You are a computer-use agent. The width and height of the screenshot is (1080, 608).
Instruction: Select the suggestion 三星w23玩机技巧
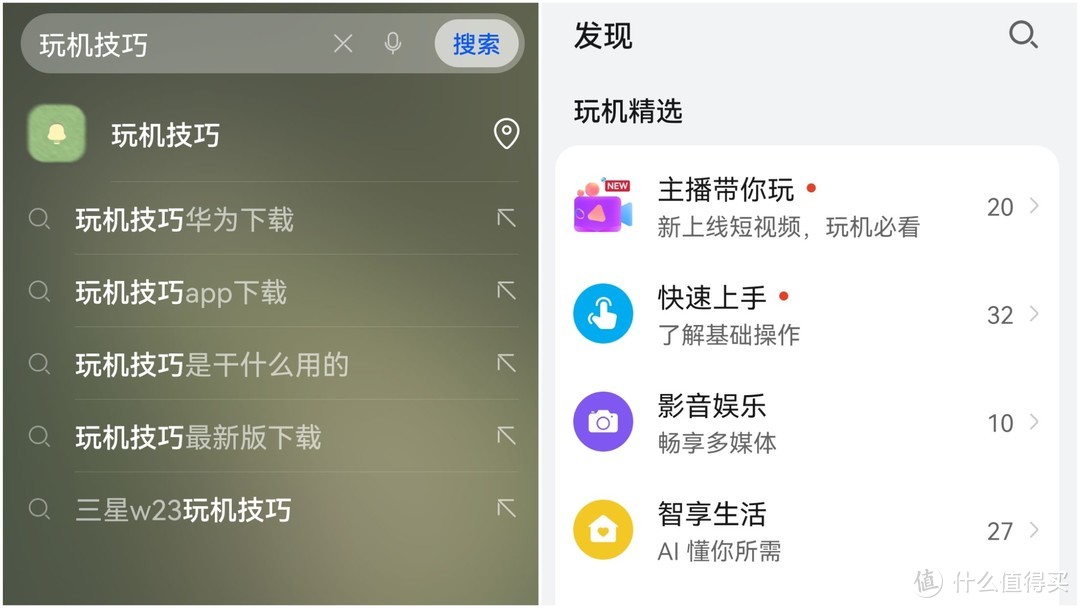(x=183, y=509)
